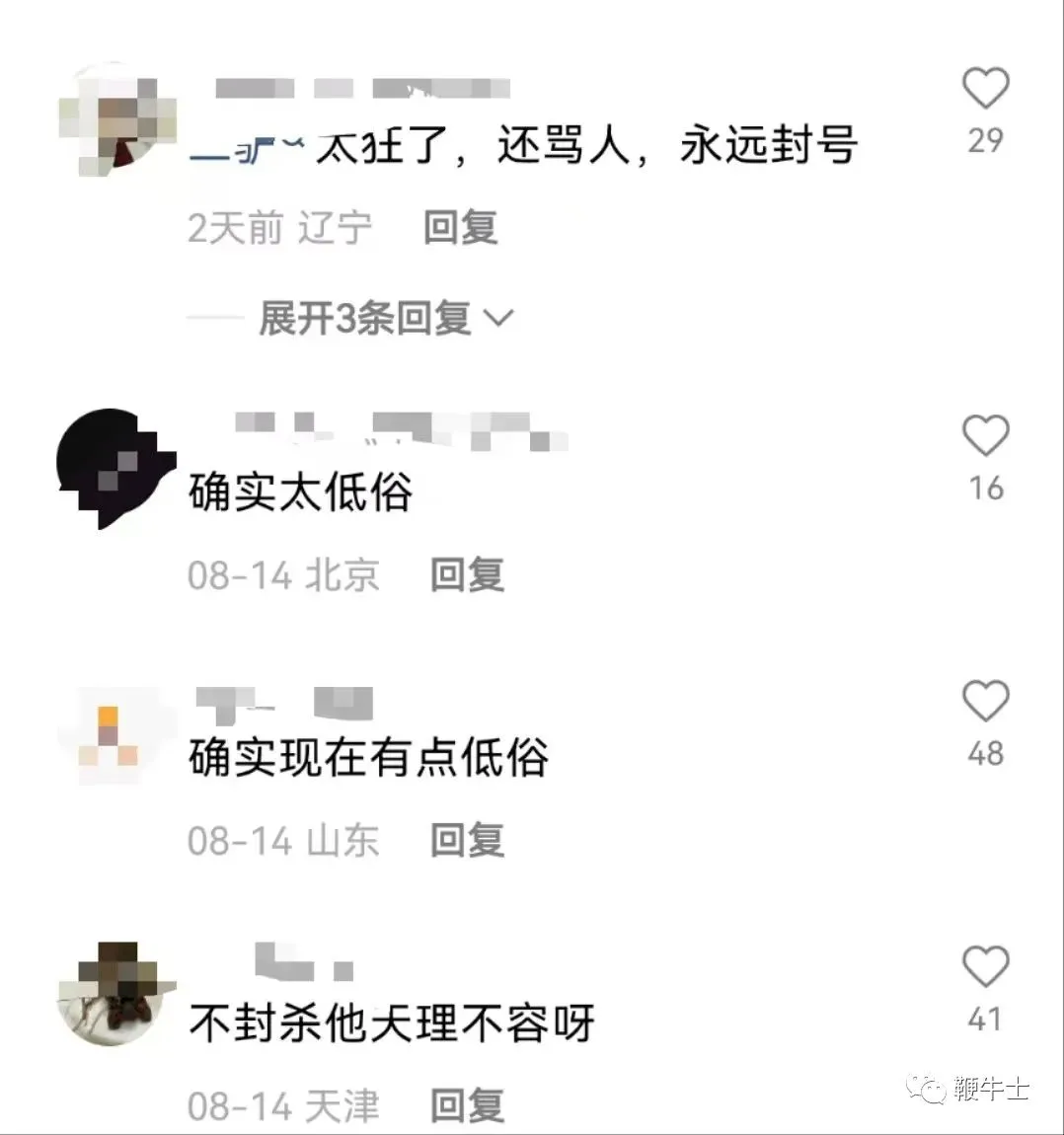
Task: Like the comment 不封杀他天理不容呀
Action: click(x=985, y=967)
